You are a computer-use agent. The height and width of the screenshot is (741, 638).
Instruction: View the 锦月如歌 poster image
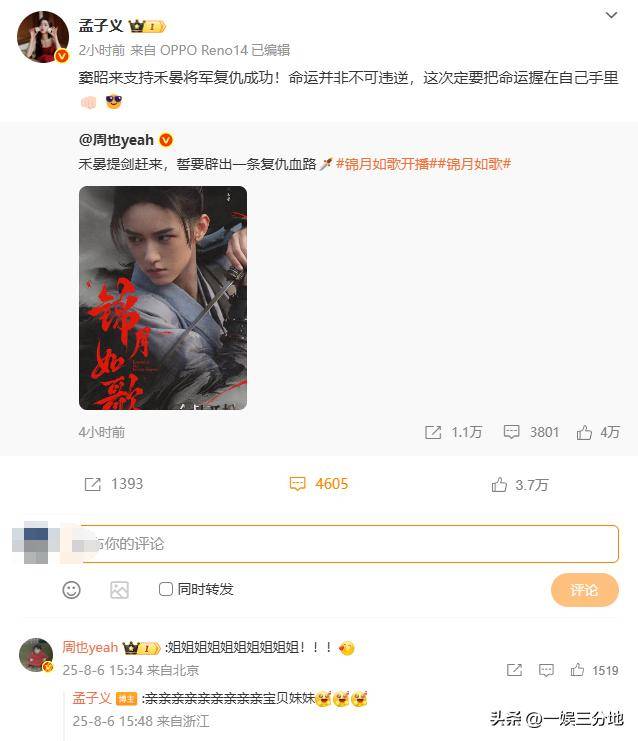tap(163, 298)
